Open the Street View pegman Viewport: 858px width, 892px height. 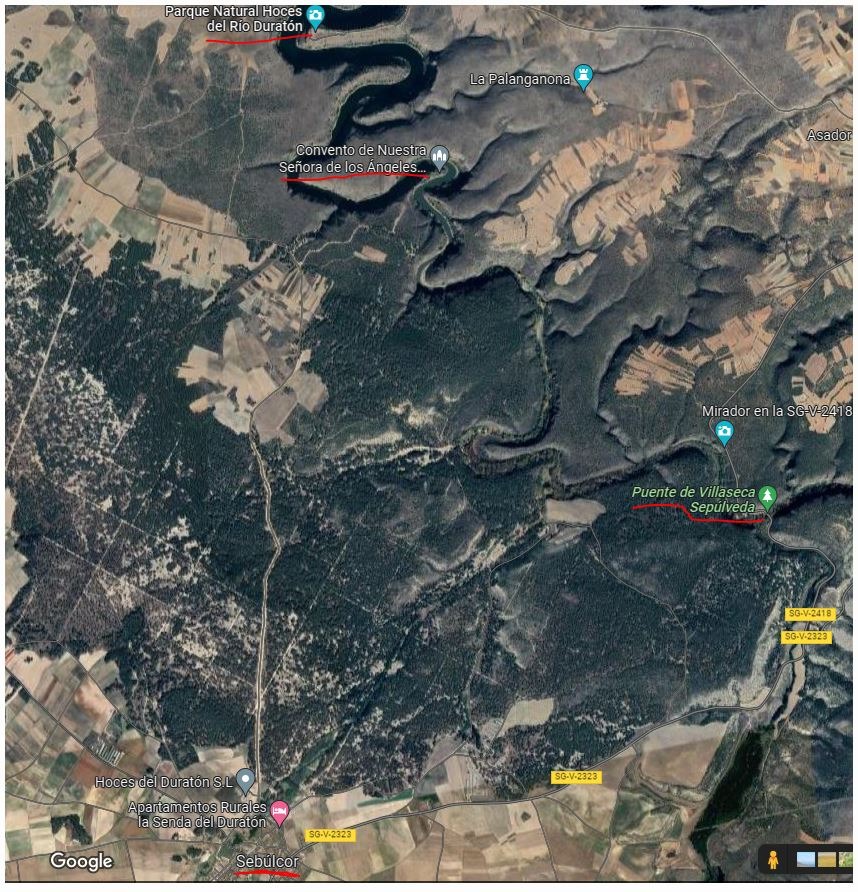click(773, 859)
